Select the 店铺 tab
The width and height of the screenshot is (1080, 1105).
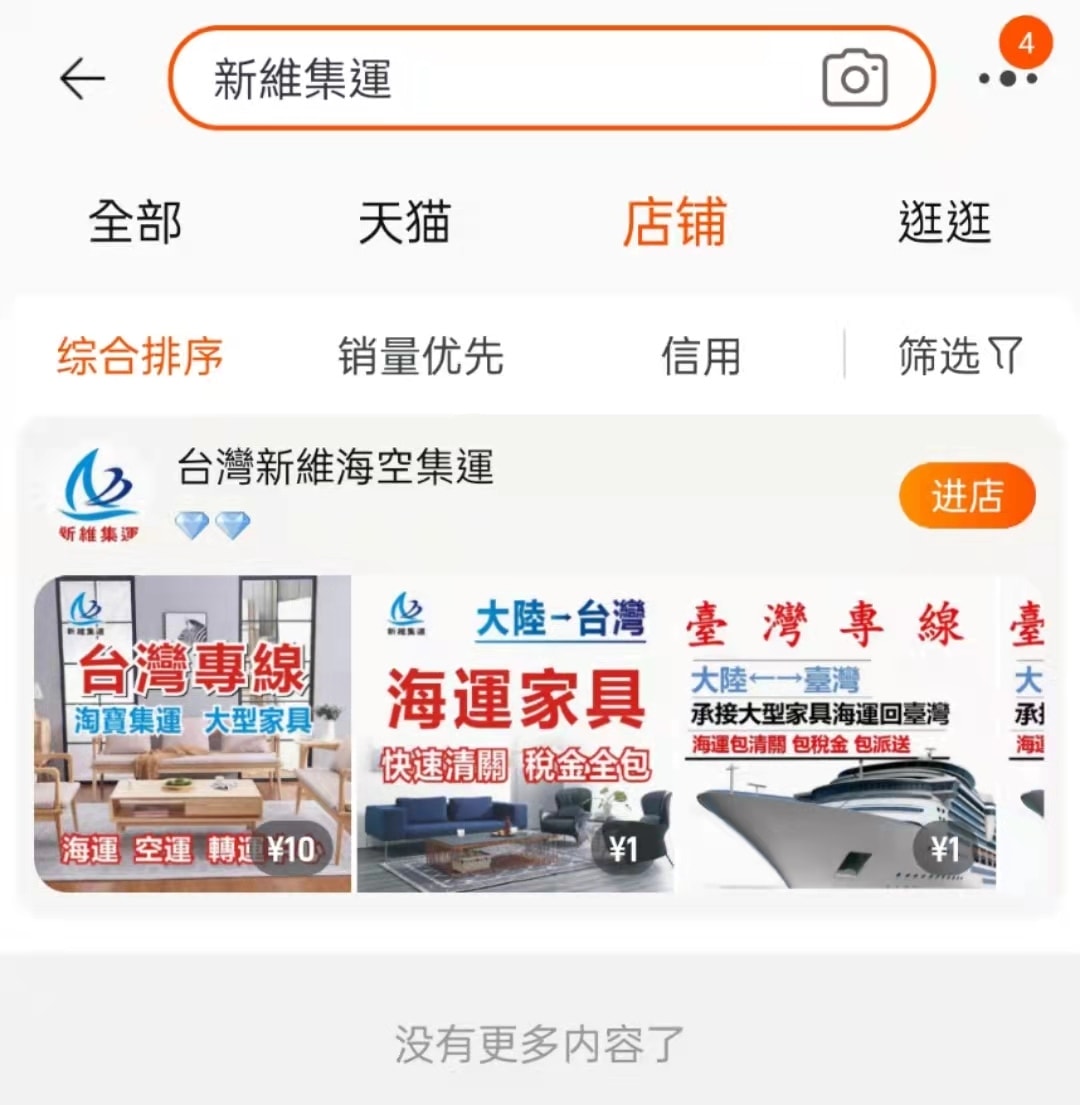pyautogui.click(x=674, y=222)
